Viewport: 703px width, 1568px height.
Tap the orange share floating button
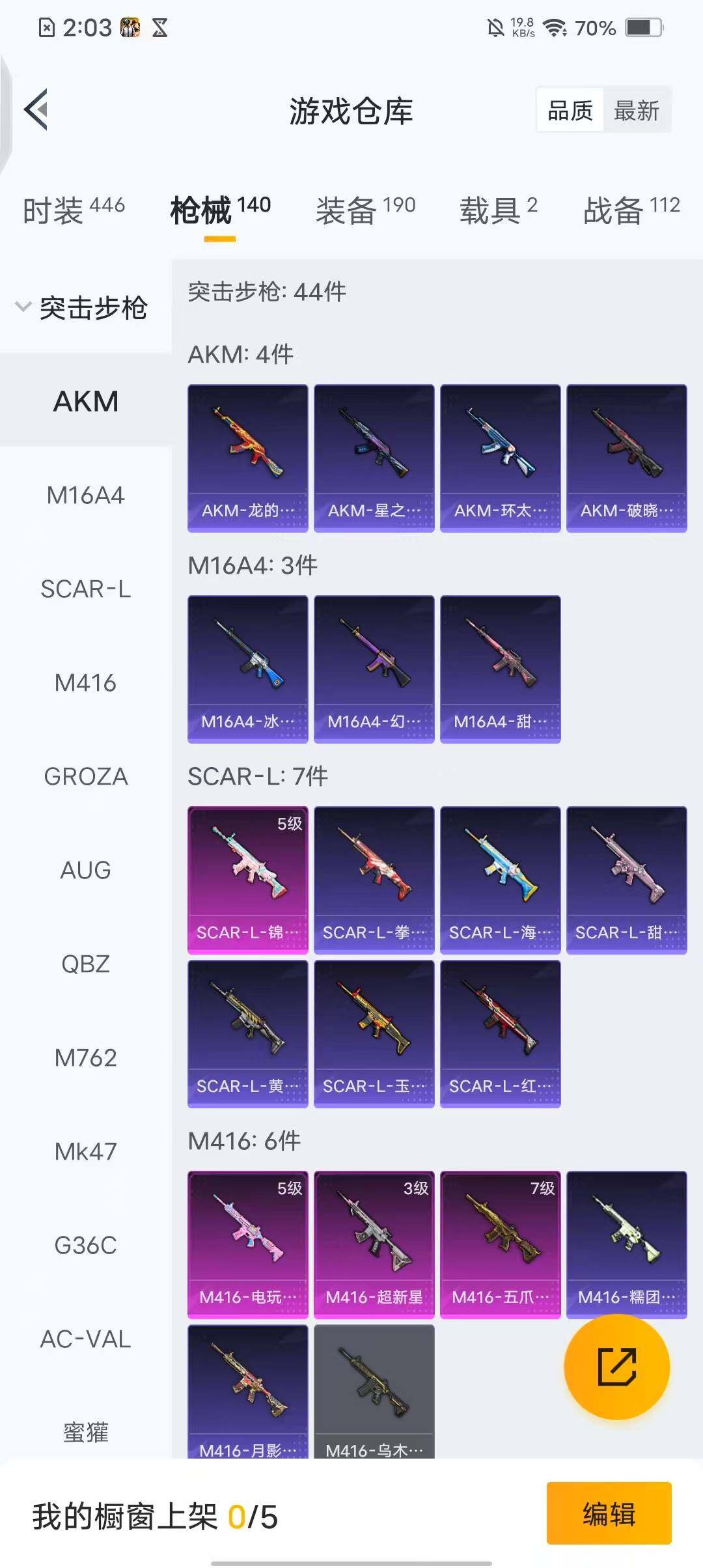(x=616, y=1367)
